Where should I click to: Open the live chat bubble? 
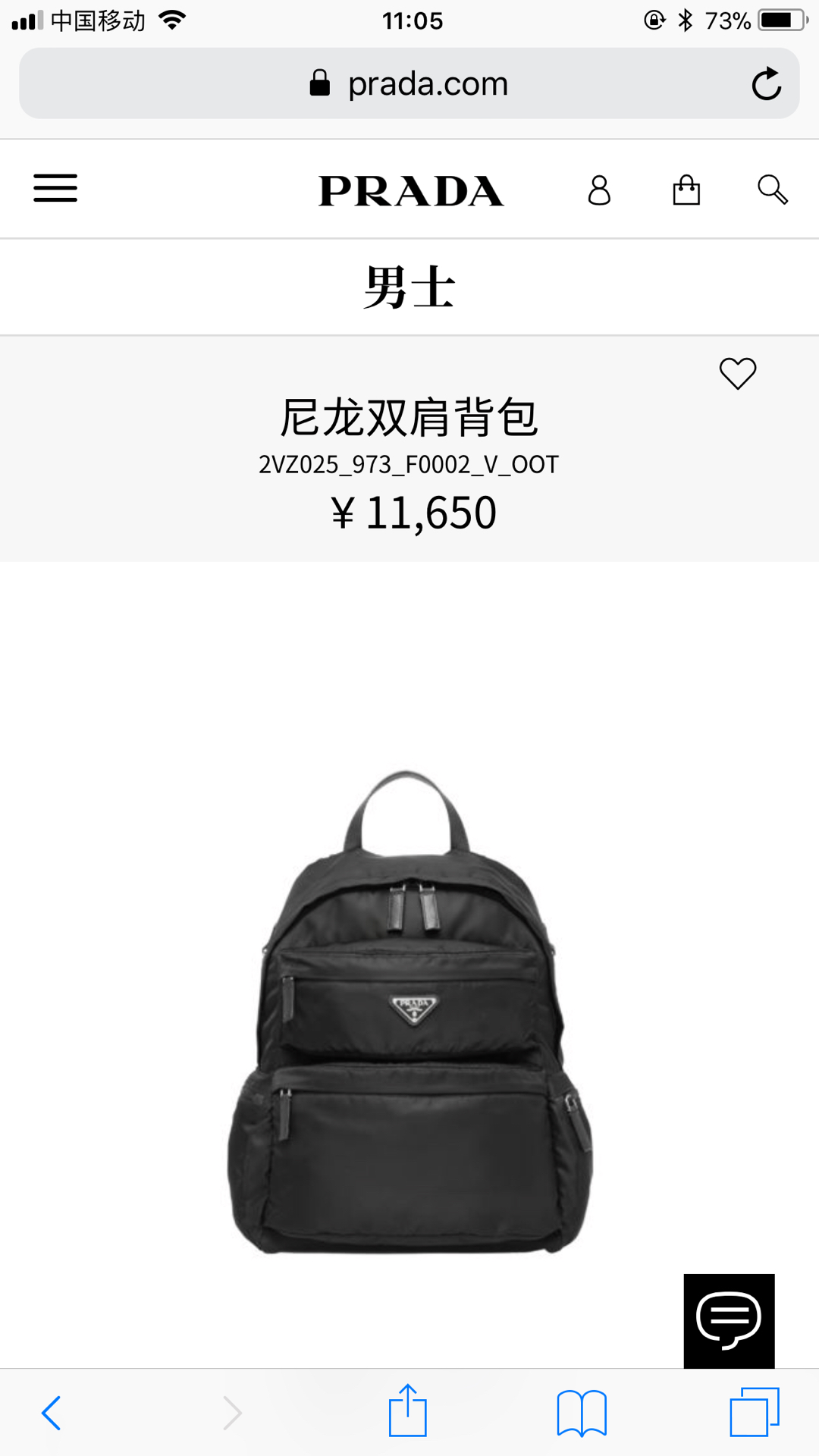click(x=729, y=1321)
